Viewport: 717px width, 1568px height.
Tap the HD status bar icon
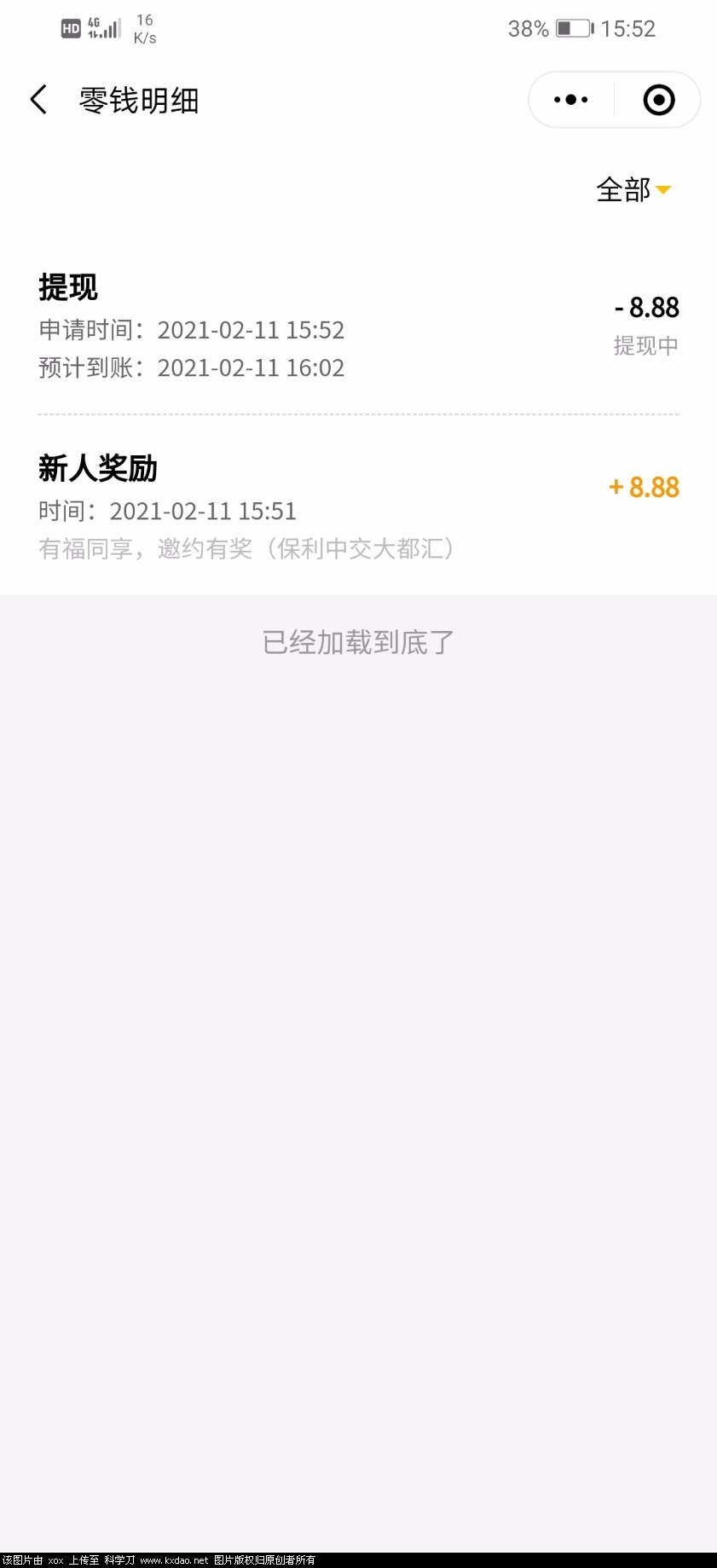[x=71, y=28]
